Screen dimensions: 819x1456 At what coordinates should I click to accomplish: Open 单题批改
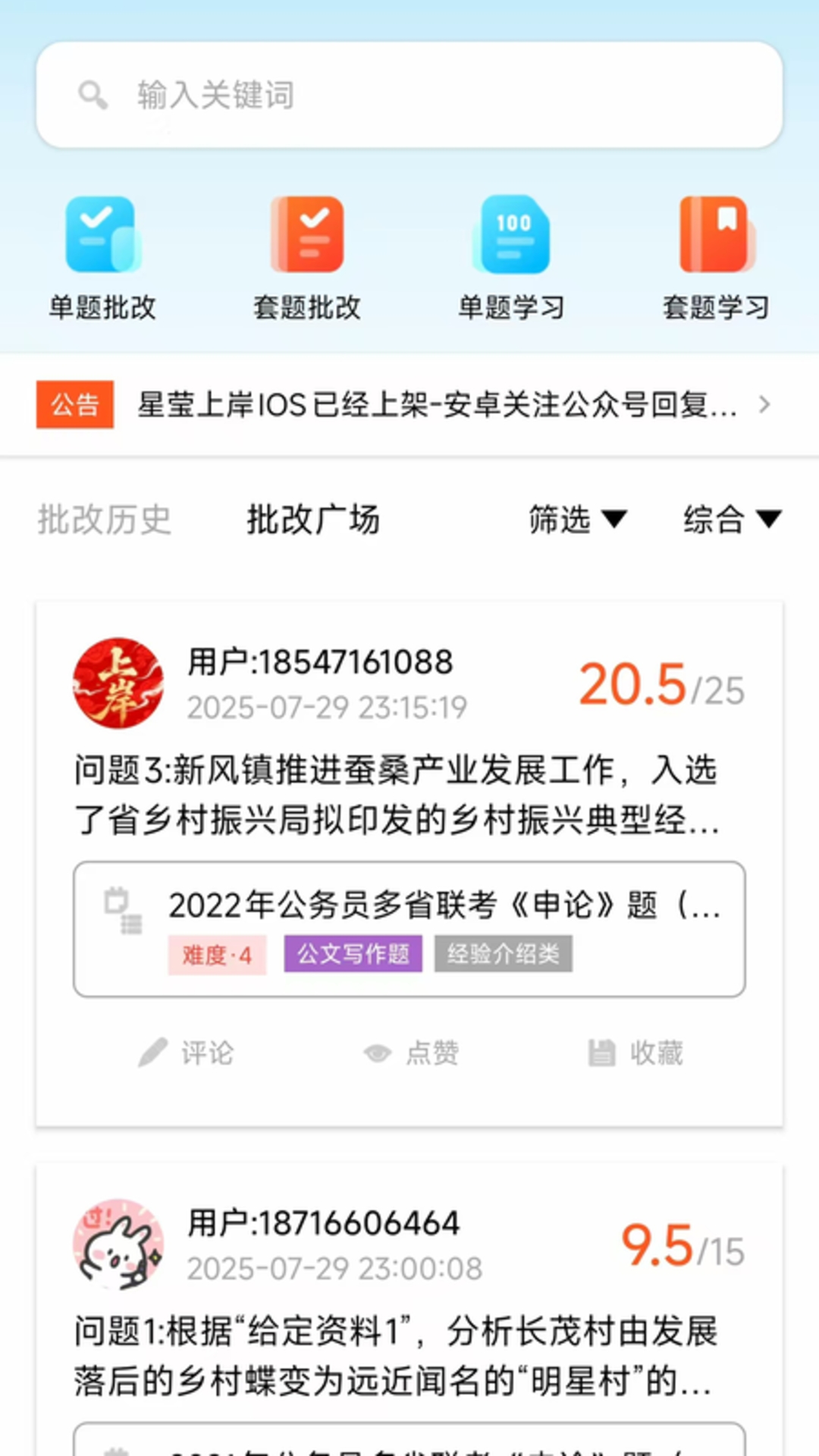pyautogui.click(x=102, y=258)
